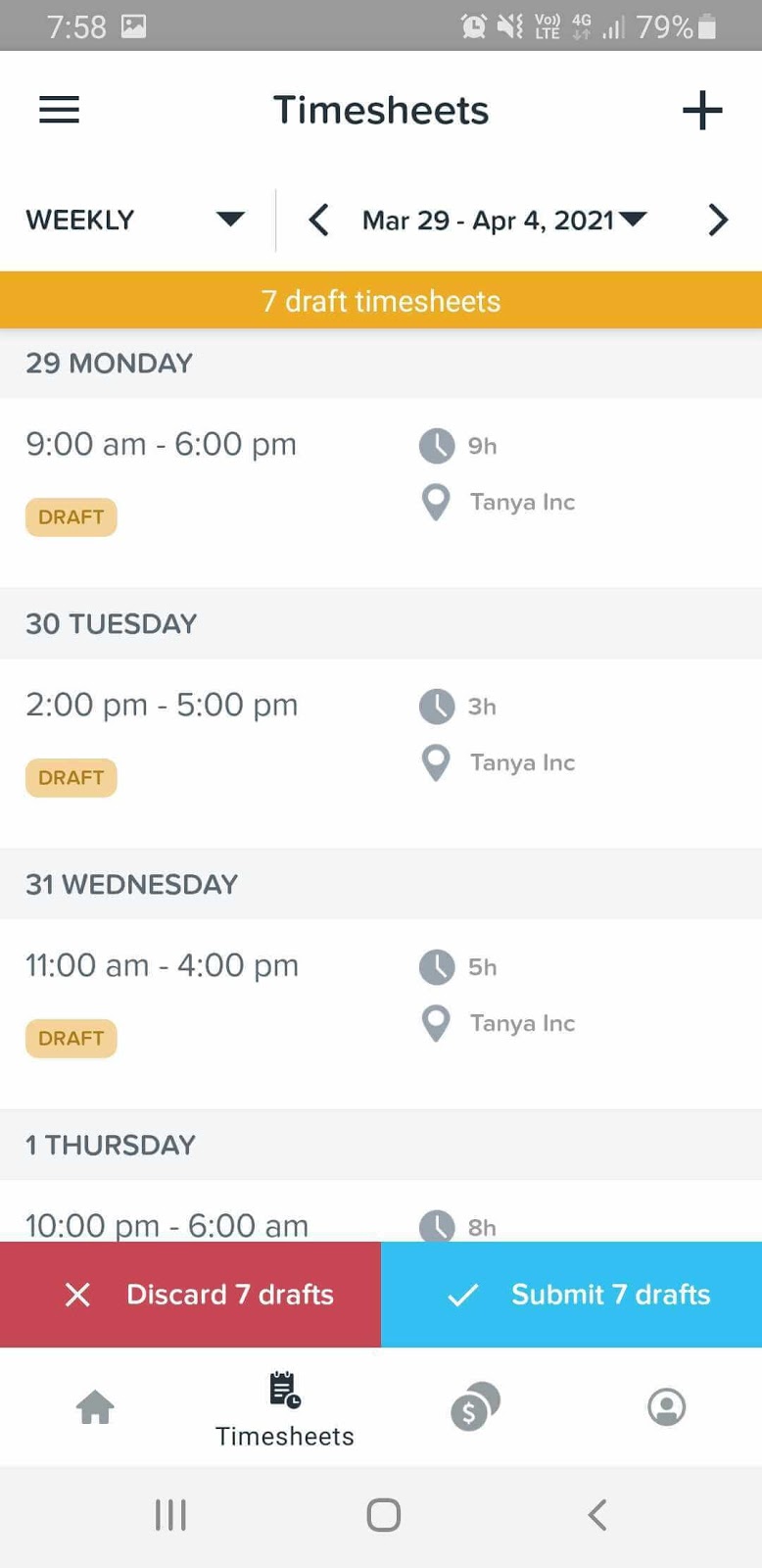Switch to the payments dollar tab
Image resolution: width=762 pixels, height=1568 pixels.
tap(475, 1408)
